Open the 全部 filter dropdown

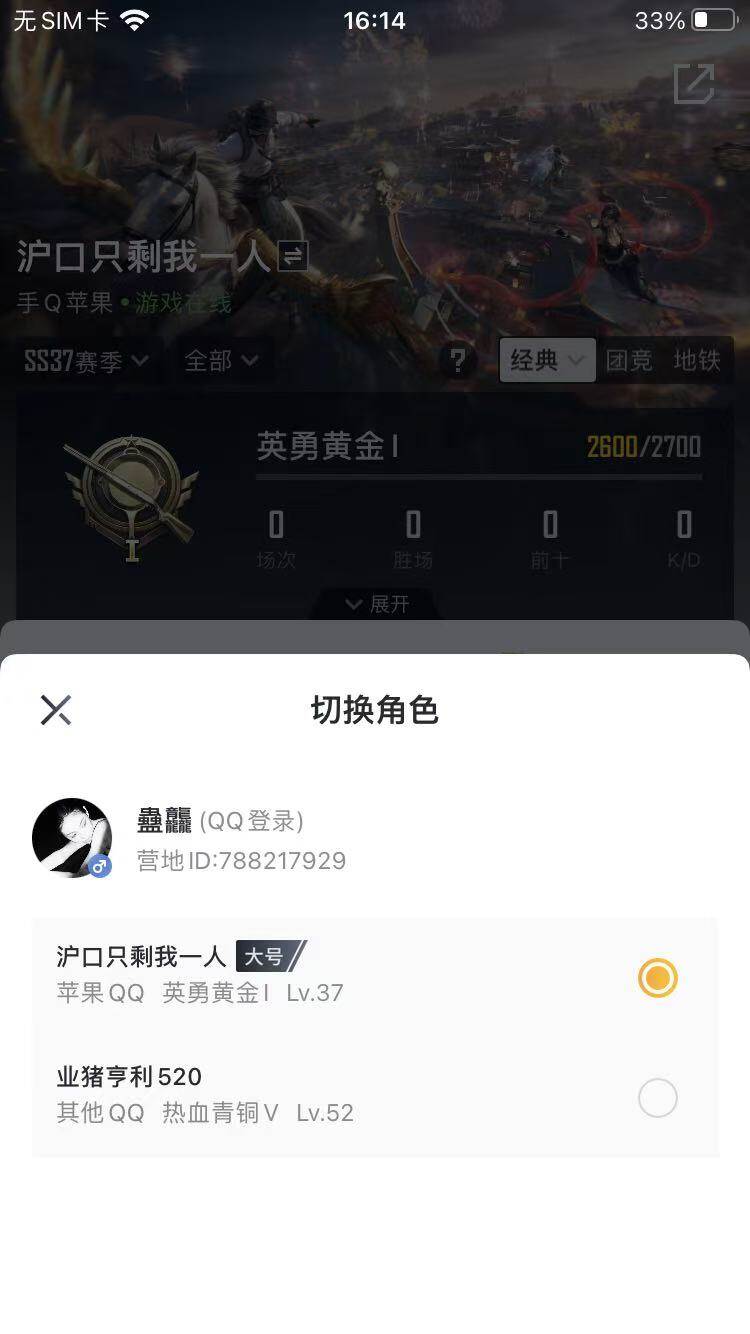tap(219, 361)
